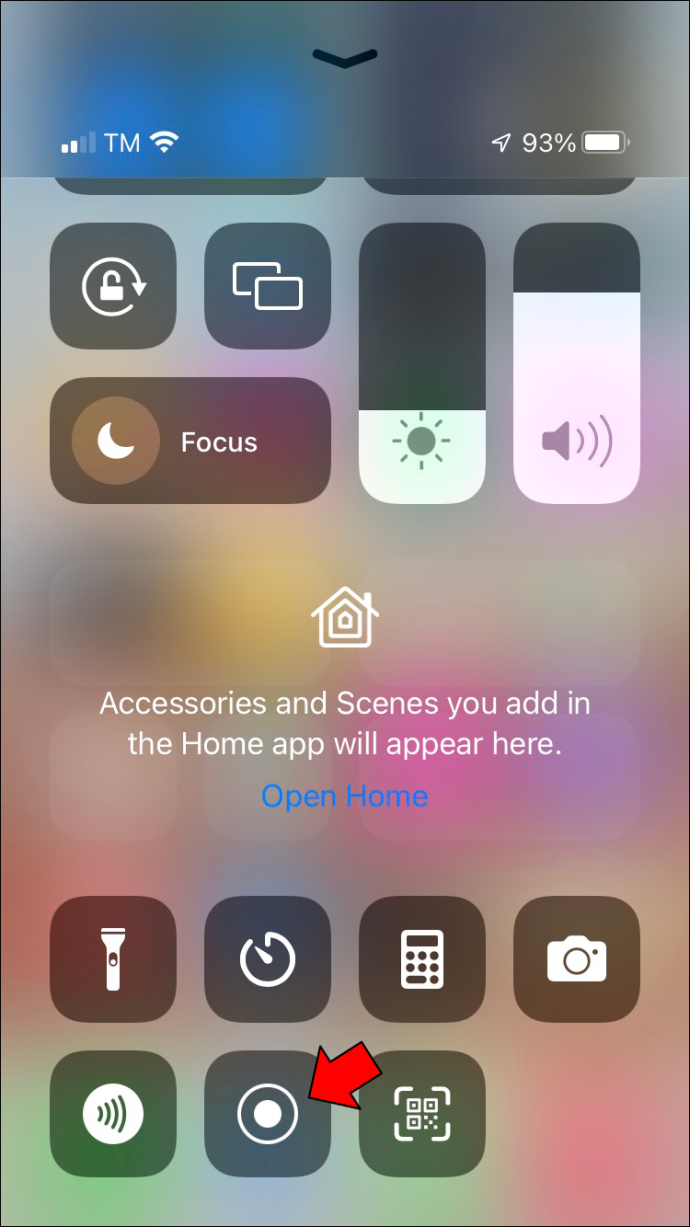Screen dimensions: 690x1227
Task: Open the timer
Action: 267,959
